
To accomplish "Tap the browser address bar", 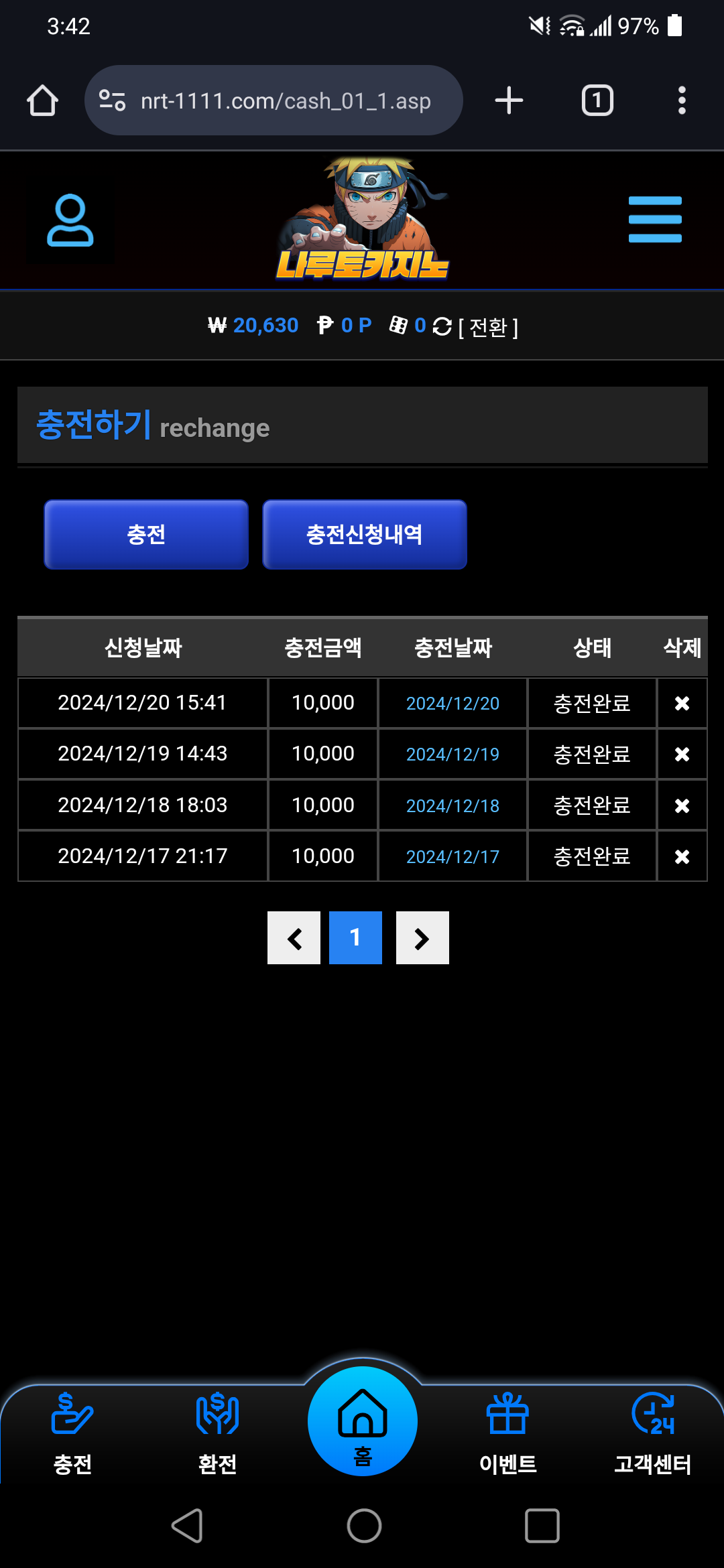I will (x=285, y=101).
